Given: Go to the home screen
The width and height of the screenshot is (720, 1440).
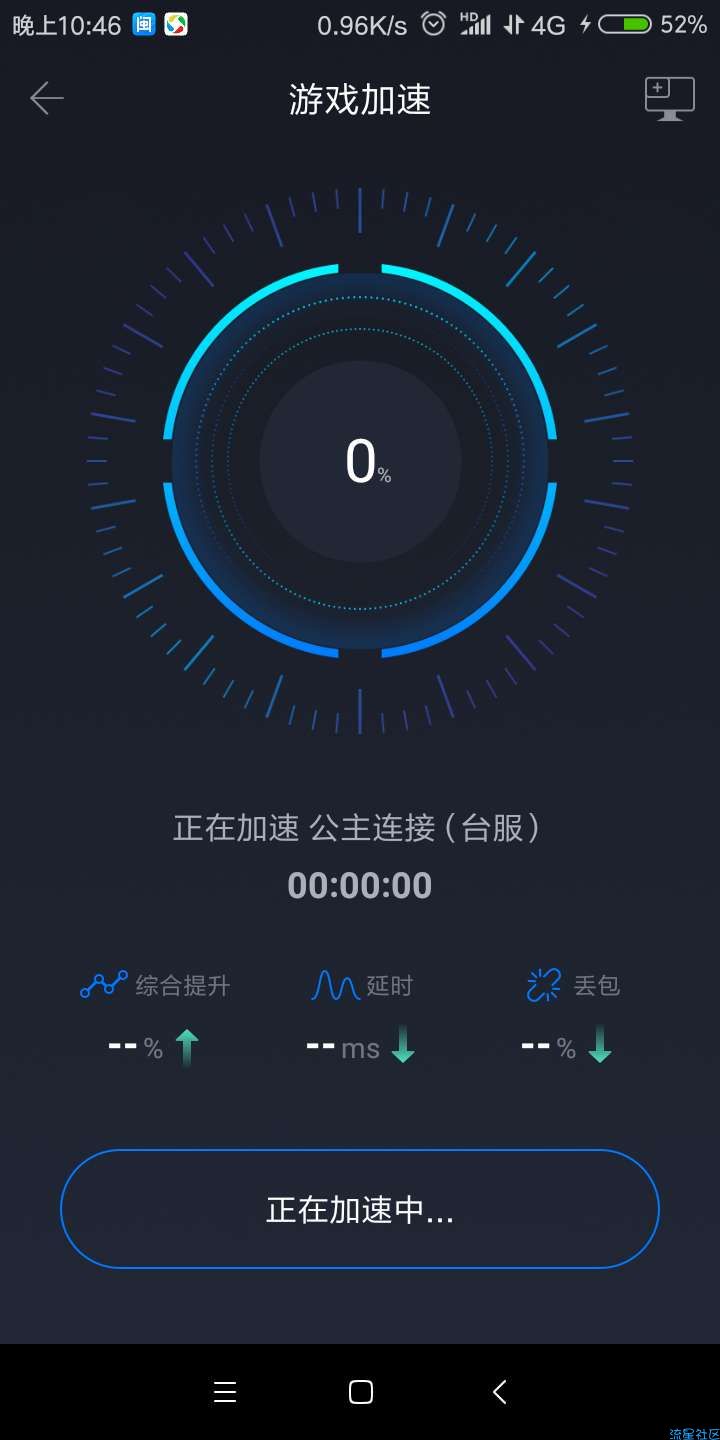Looking at the screenshot, I should tap(361, 1392).
